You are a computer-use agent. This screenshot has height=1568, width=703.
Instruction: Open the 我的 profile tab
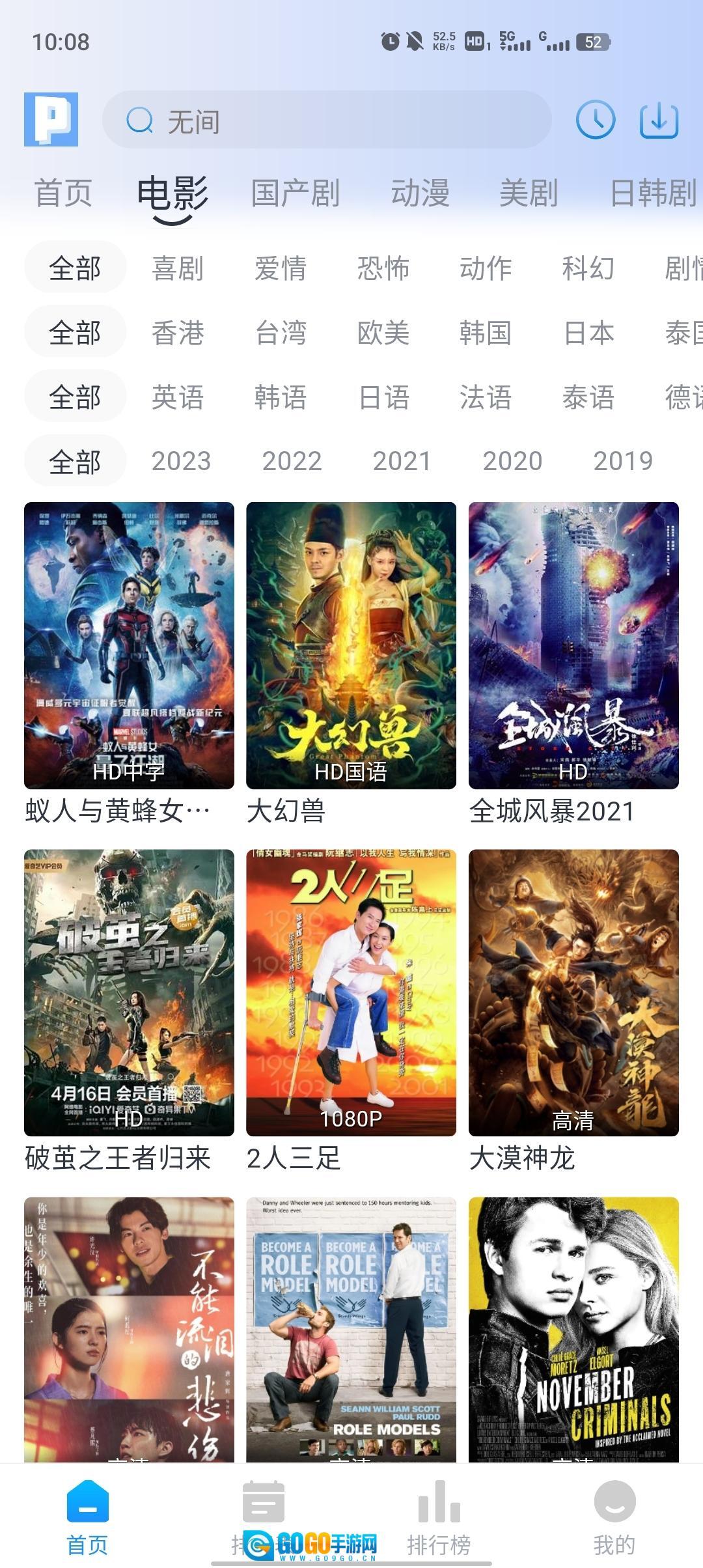[x=614, y=1517]
